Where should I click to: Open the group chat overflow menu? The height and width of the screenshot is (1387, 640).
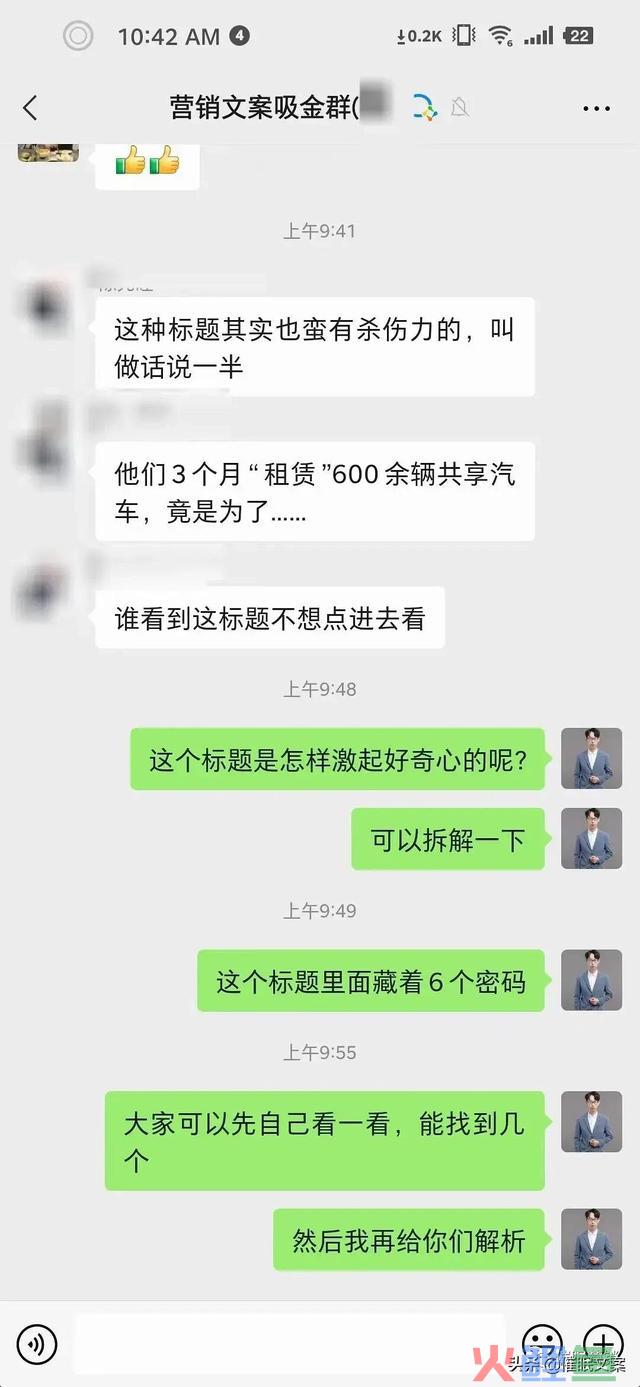(x=596, y=108)
